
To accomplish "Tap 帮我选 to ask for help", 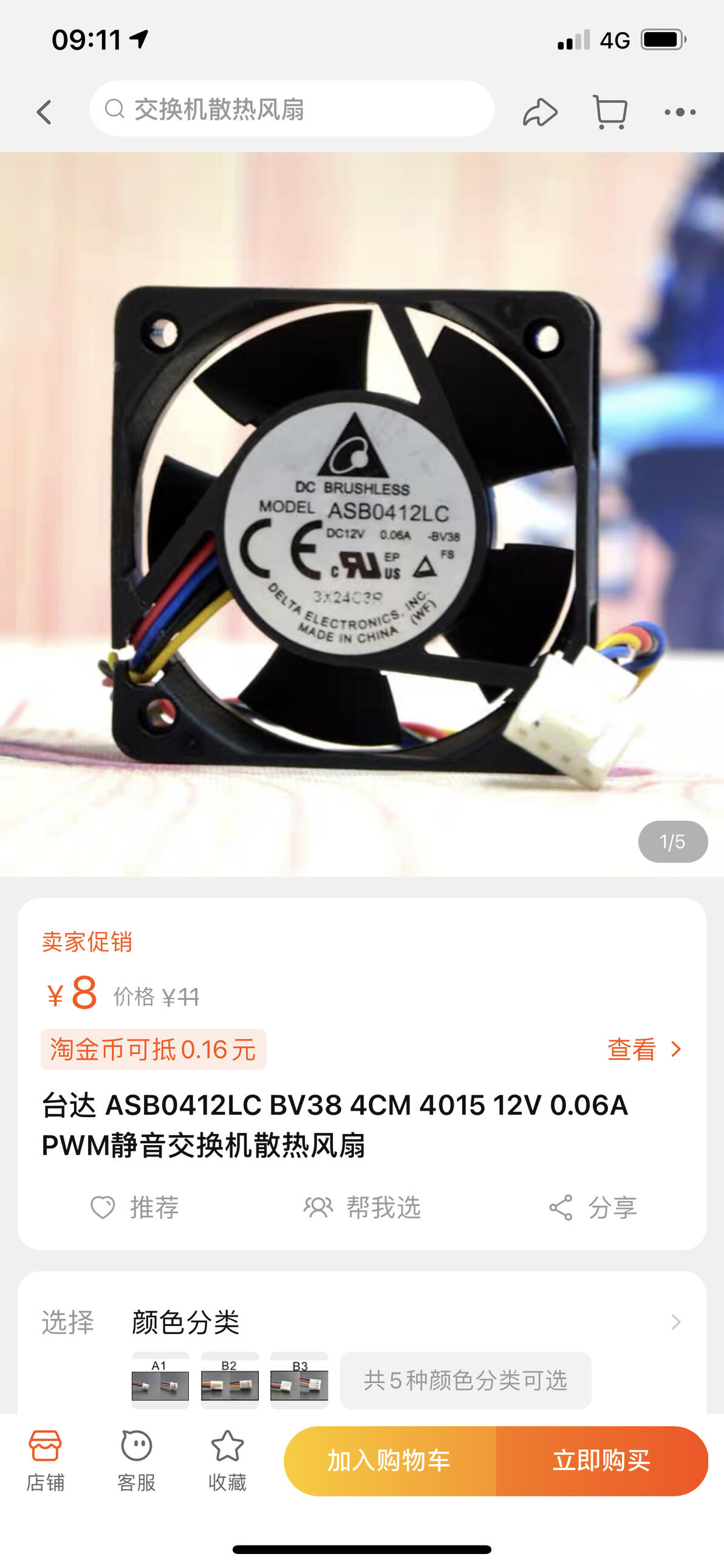I will pyautogui.click(x=362, y=1207).
